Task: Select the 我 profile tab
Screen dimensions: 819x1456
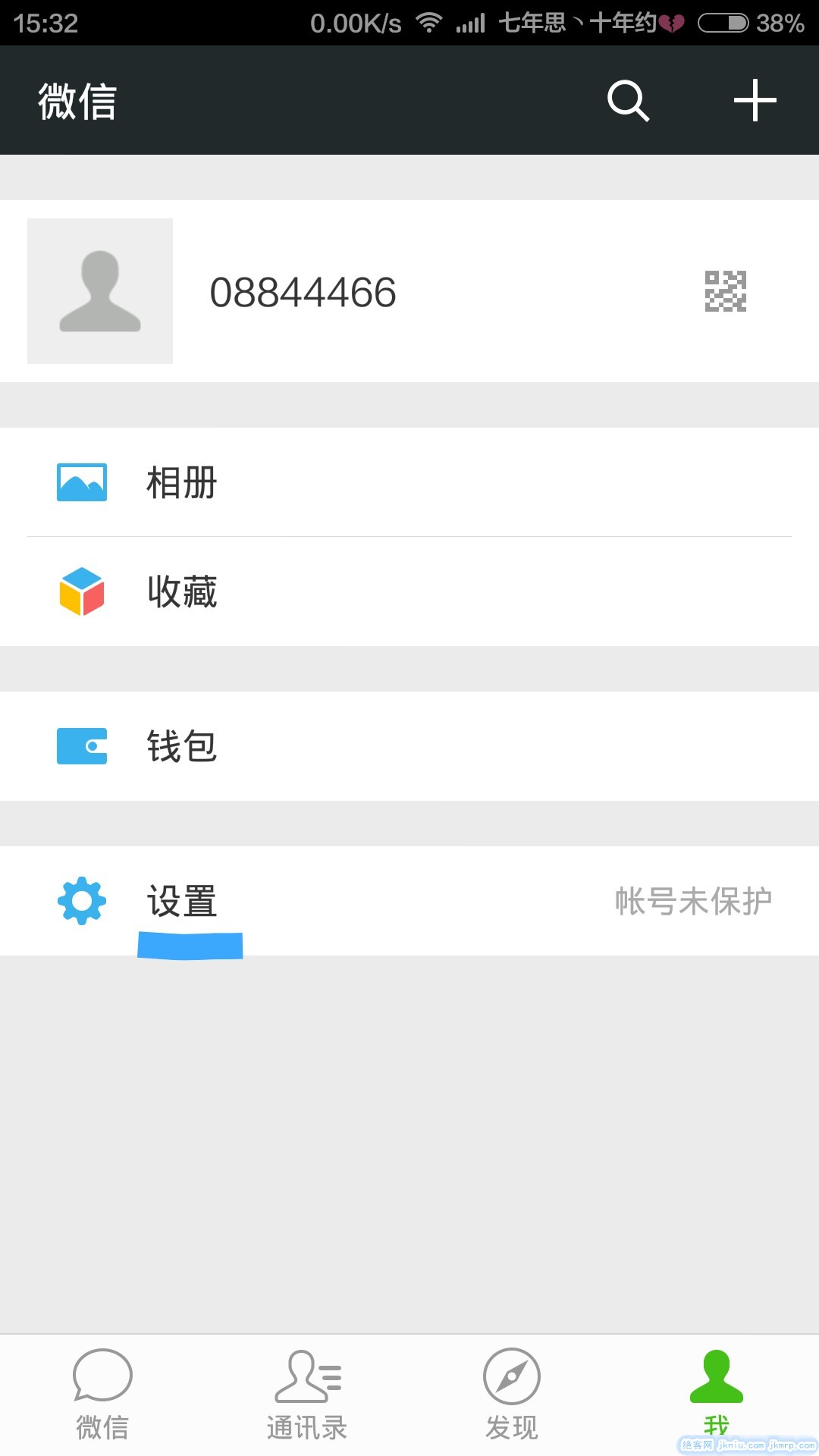Action: 716,1394
